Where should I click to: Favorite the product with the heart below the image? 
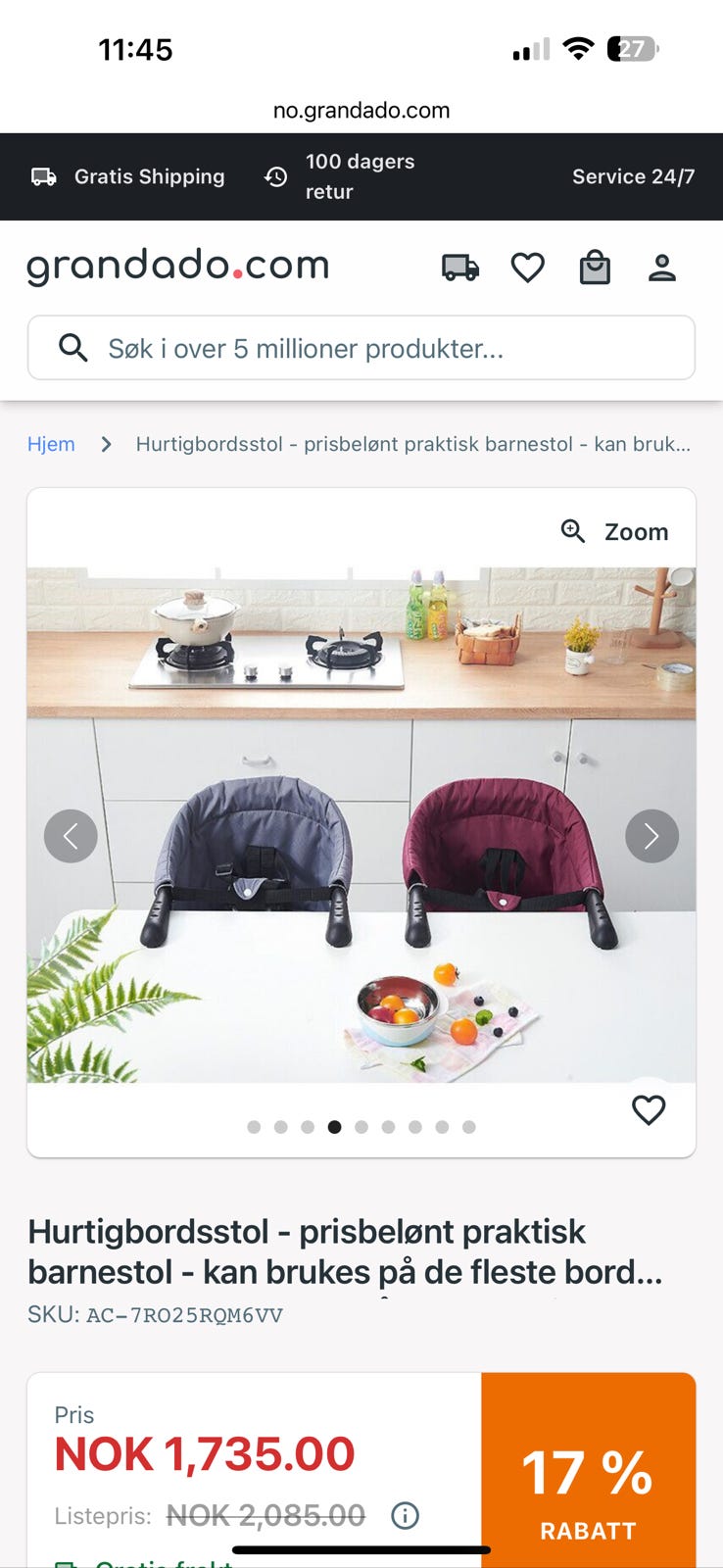(649, 1110)
